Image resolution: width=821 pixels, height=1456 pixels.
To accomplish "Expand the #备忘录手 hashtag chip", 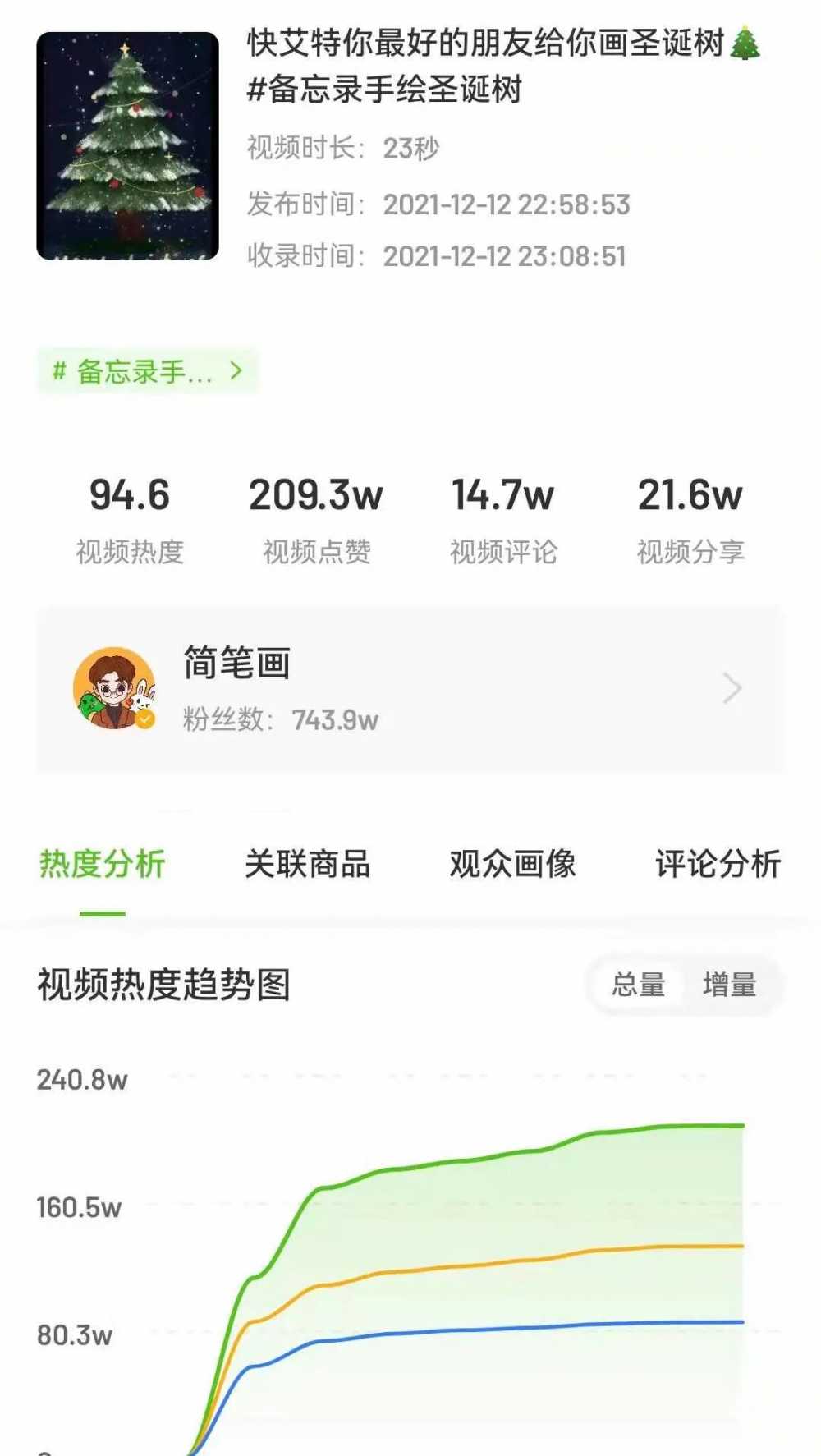I will [131, 371].
